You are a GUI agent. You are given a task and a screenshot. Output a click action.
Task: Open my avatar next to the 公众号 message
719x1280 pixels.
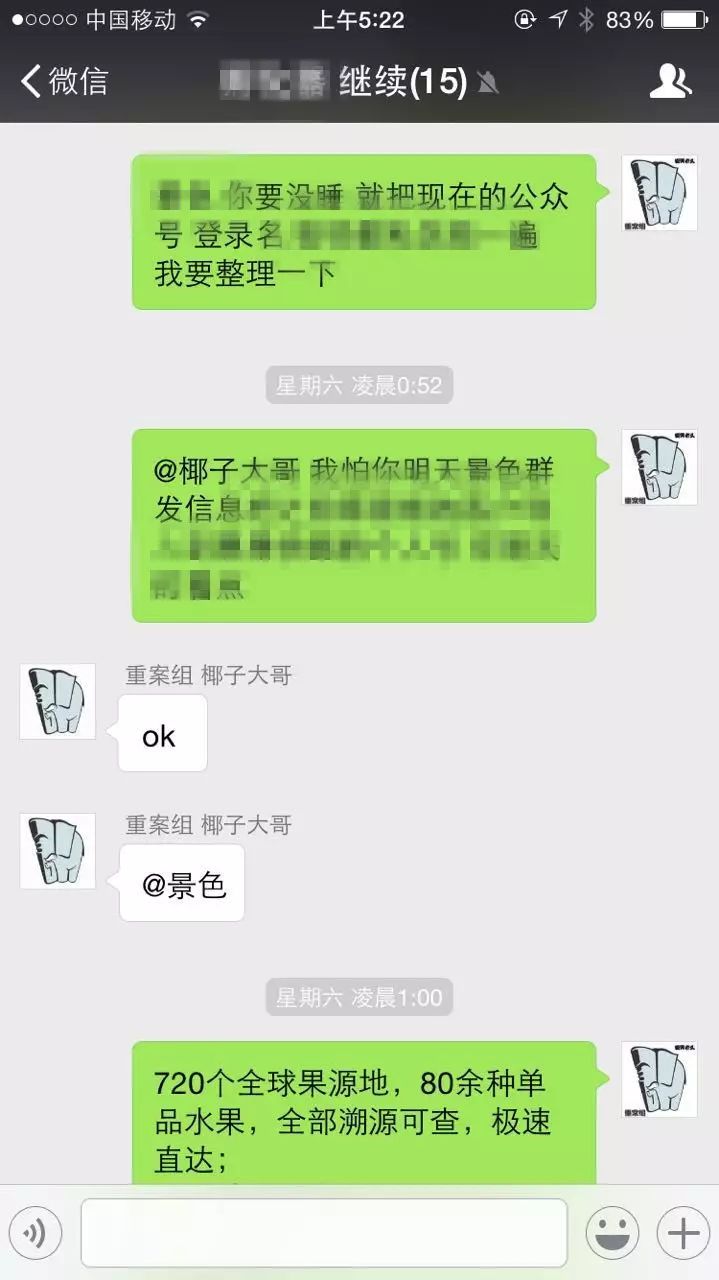(x=659, y=193)
